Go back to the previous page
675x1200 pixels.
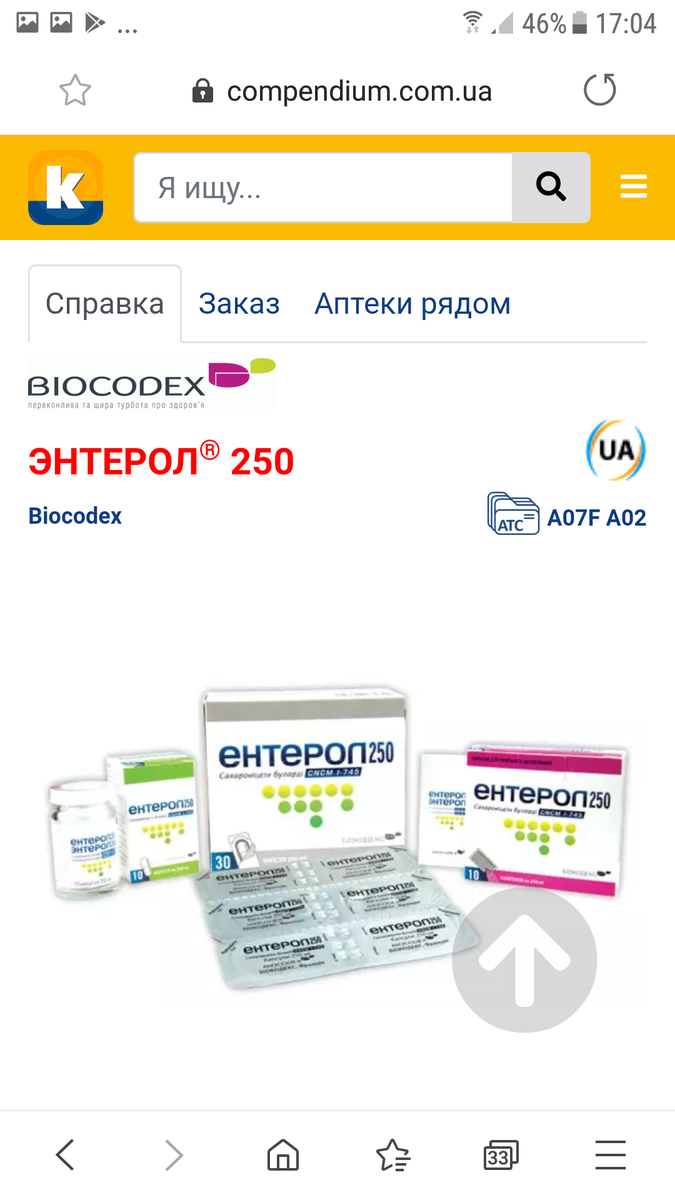tap(65, 1155)
